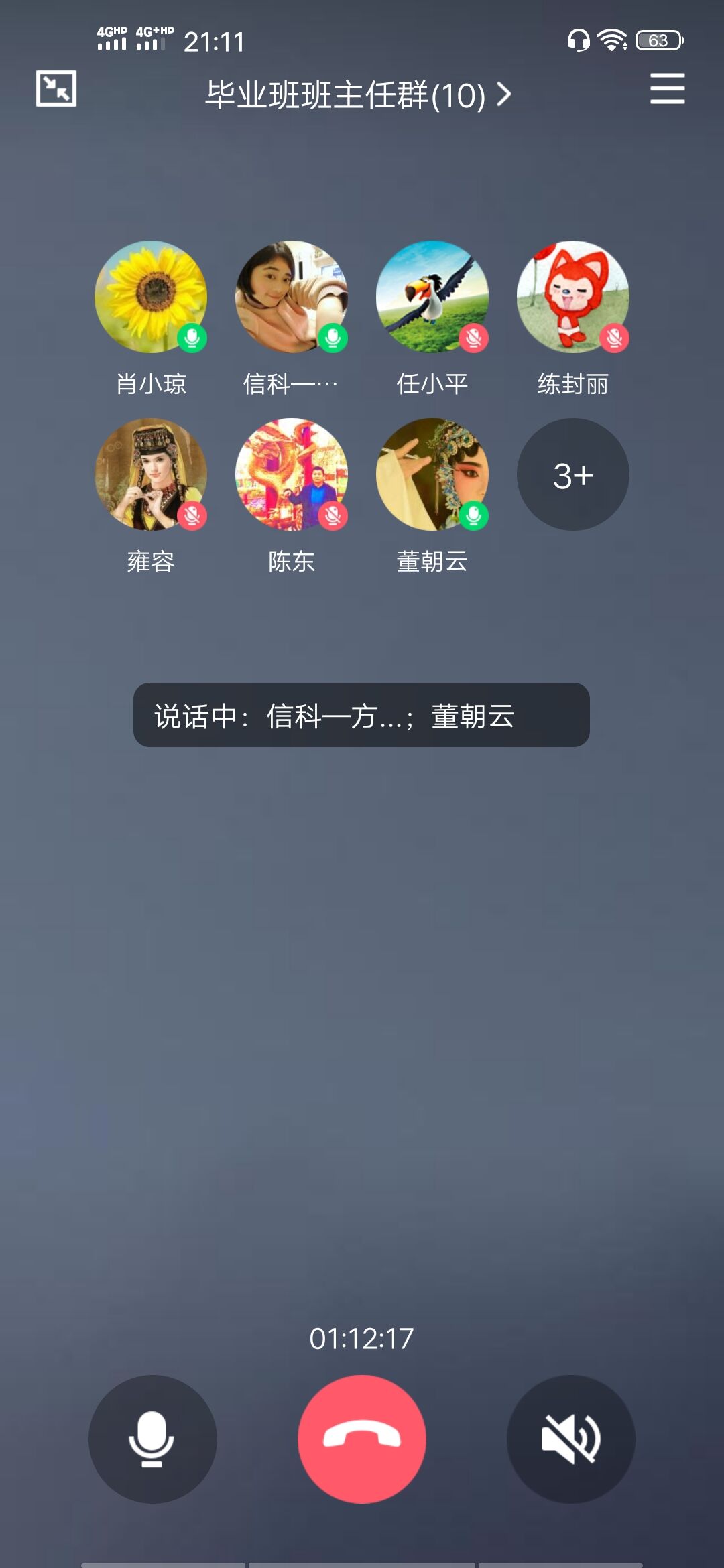The image size is (724, 1568).
Task: View 董朝云's avatar
Action: pos(432,474)
